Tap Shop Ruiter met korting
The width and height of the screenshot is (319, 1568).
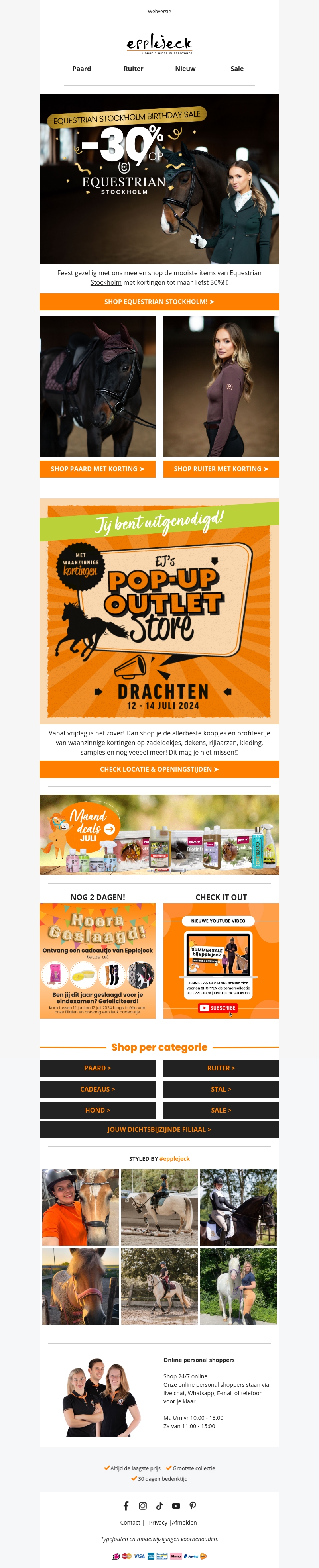coord(221,469)
